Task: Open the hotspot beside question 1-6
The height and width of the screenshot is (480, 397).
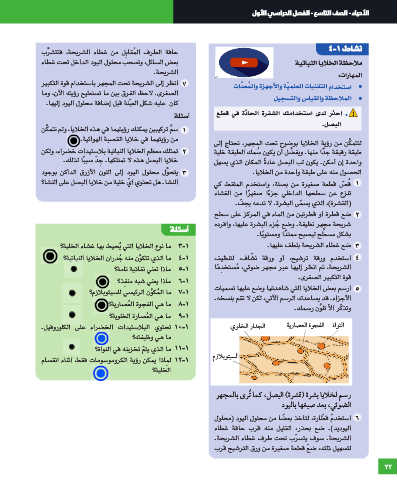Action: click(x=102, y=282)
